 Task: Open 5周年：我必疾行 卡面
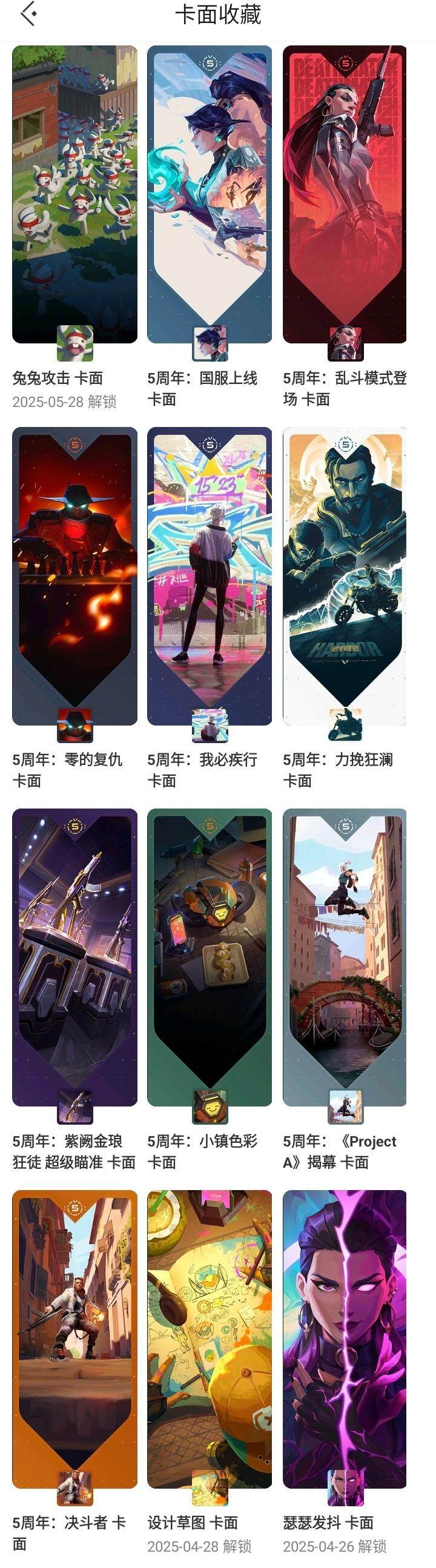pyautogui.click(x=210, y=575)
